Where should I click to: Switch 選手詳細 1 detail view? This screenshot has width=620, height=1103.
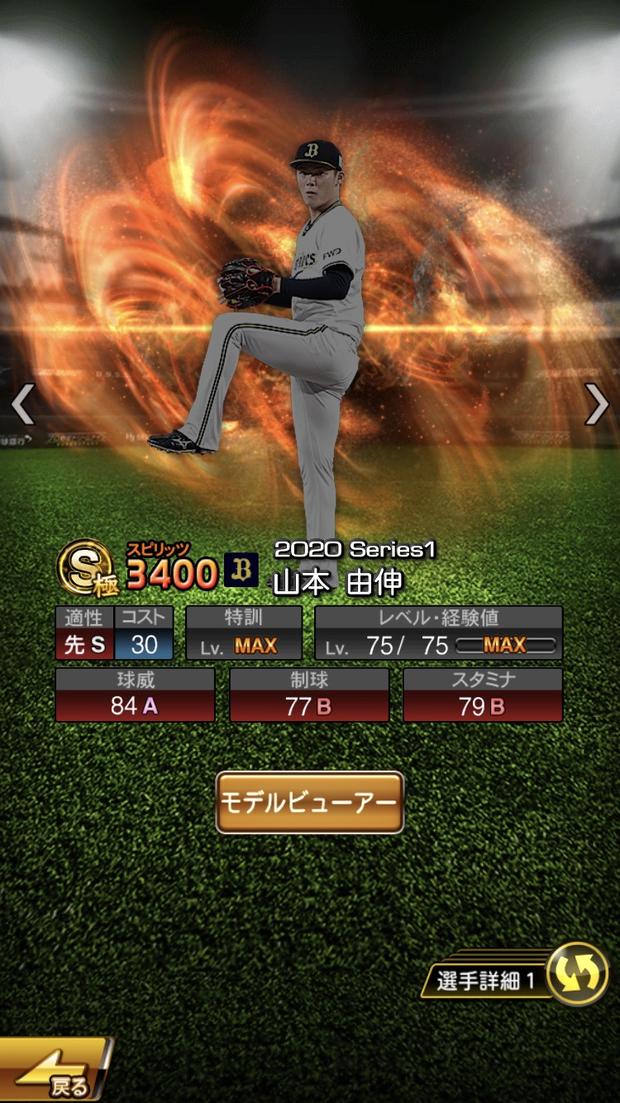(577, 974)
